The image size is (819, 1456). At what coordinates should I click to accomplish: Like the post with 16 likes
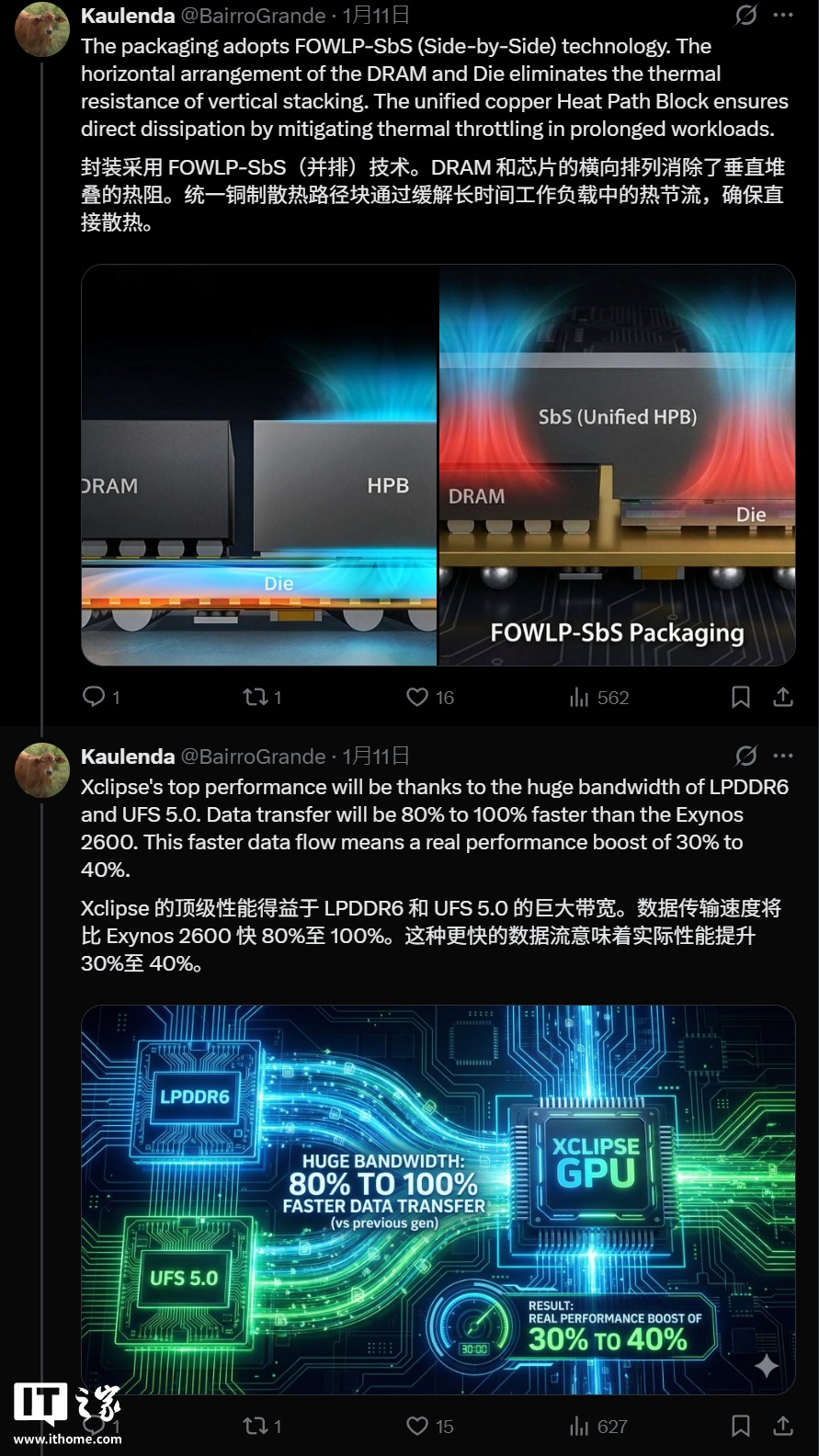tap(417, 697)
